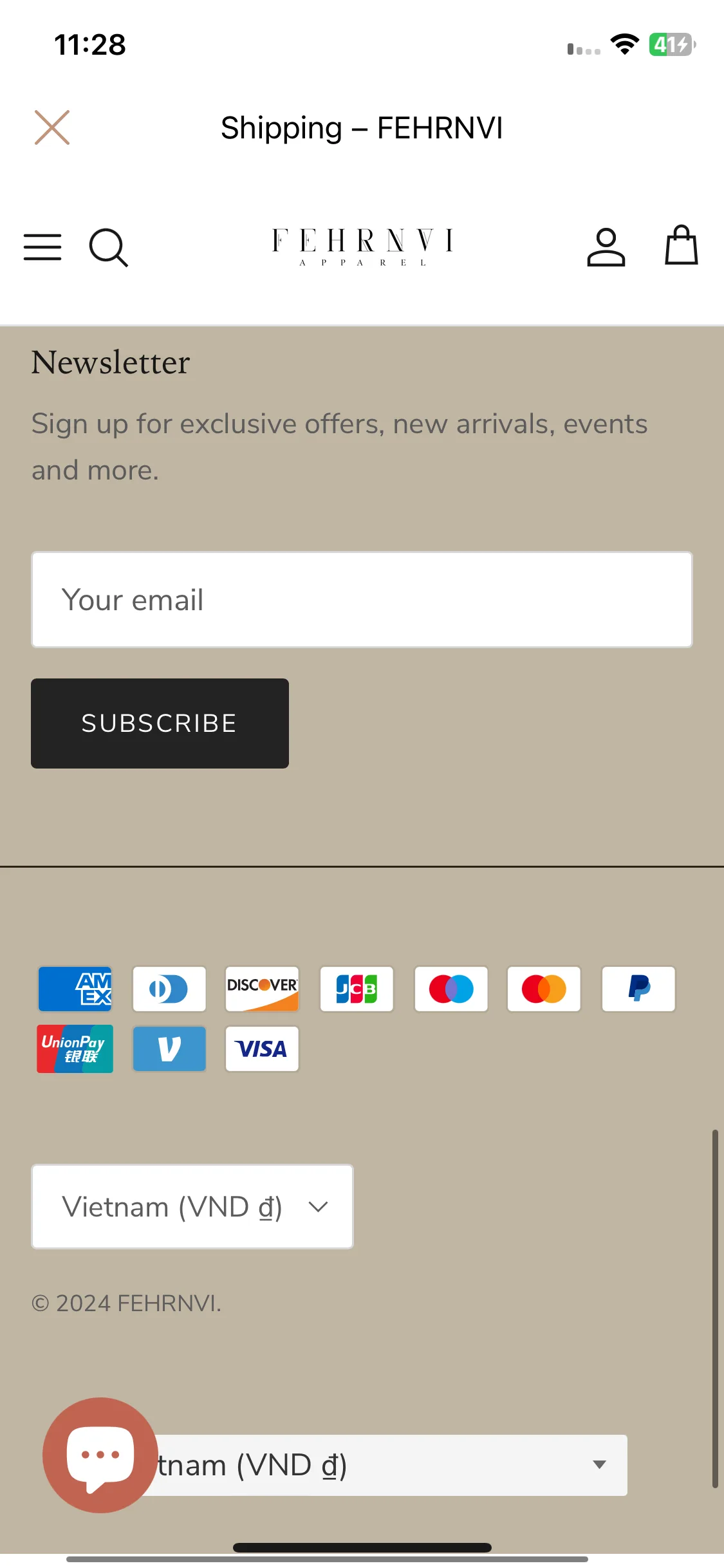Focus the Your email newsletter field

pos(362,600)
